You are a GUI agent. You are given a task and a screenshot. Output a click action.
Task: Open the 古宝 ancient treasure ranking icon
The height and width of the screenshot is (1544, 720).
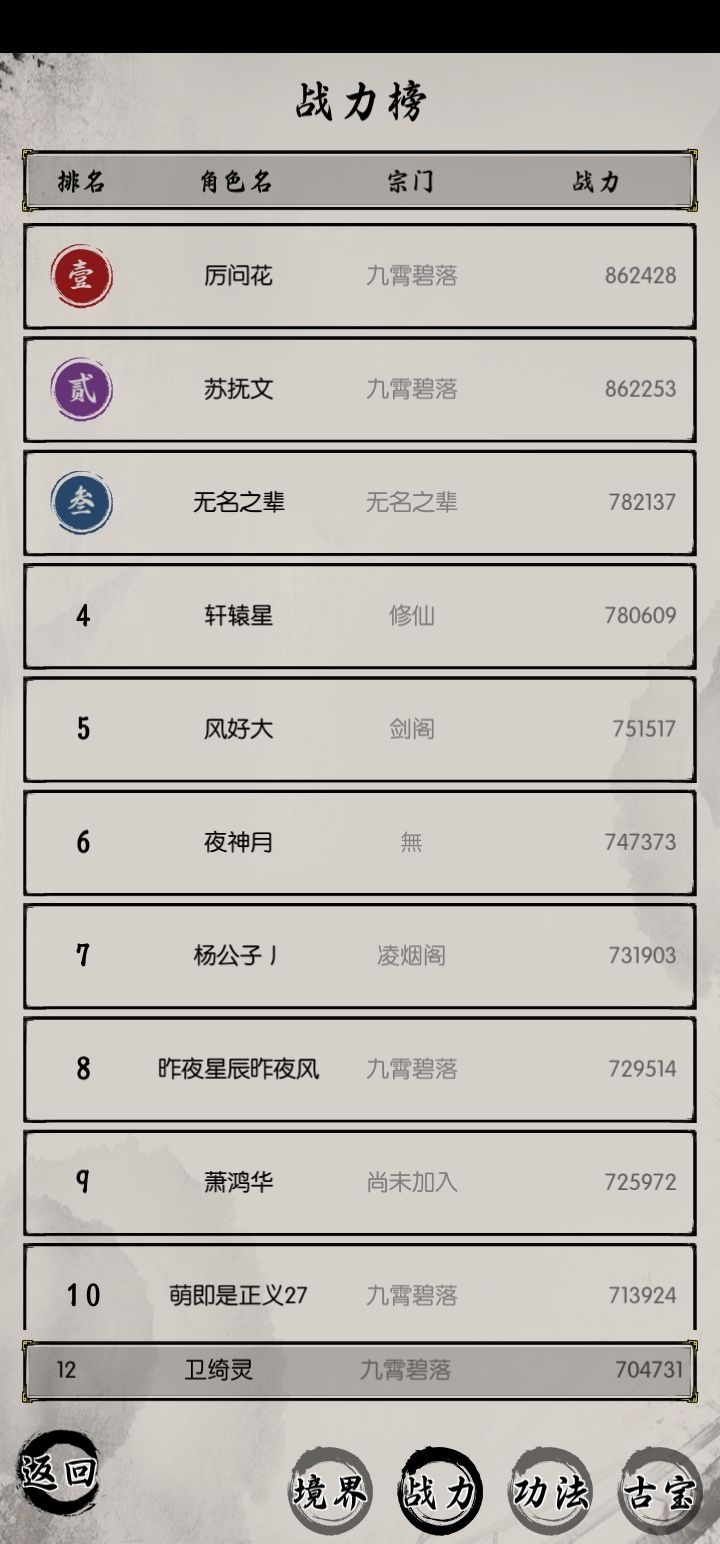pyautogui.click(x=655, y=1494)
